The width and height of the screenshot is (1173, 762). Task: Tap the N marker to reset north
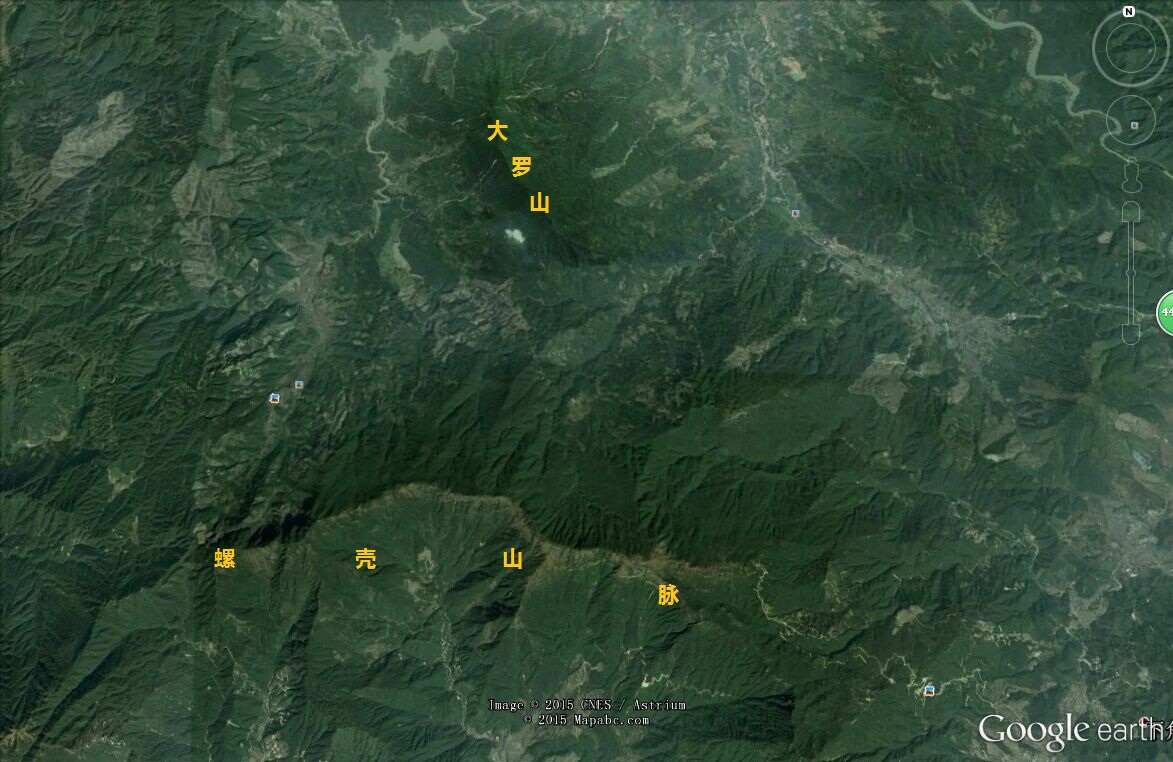(1129, 12)
